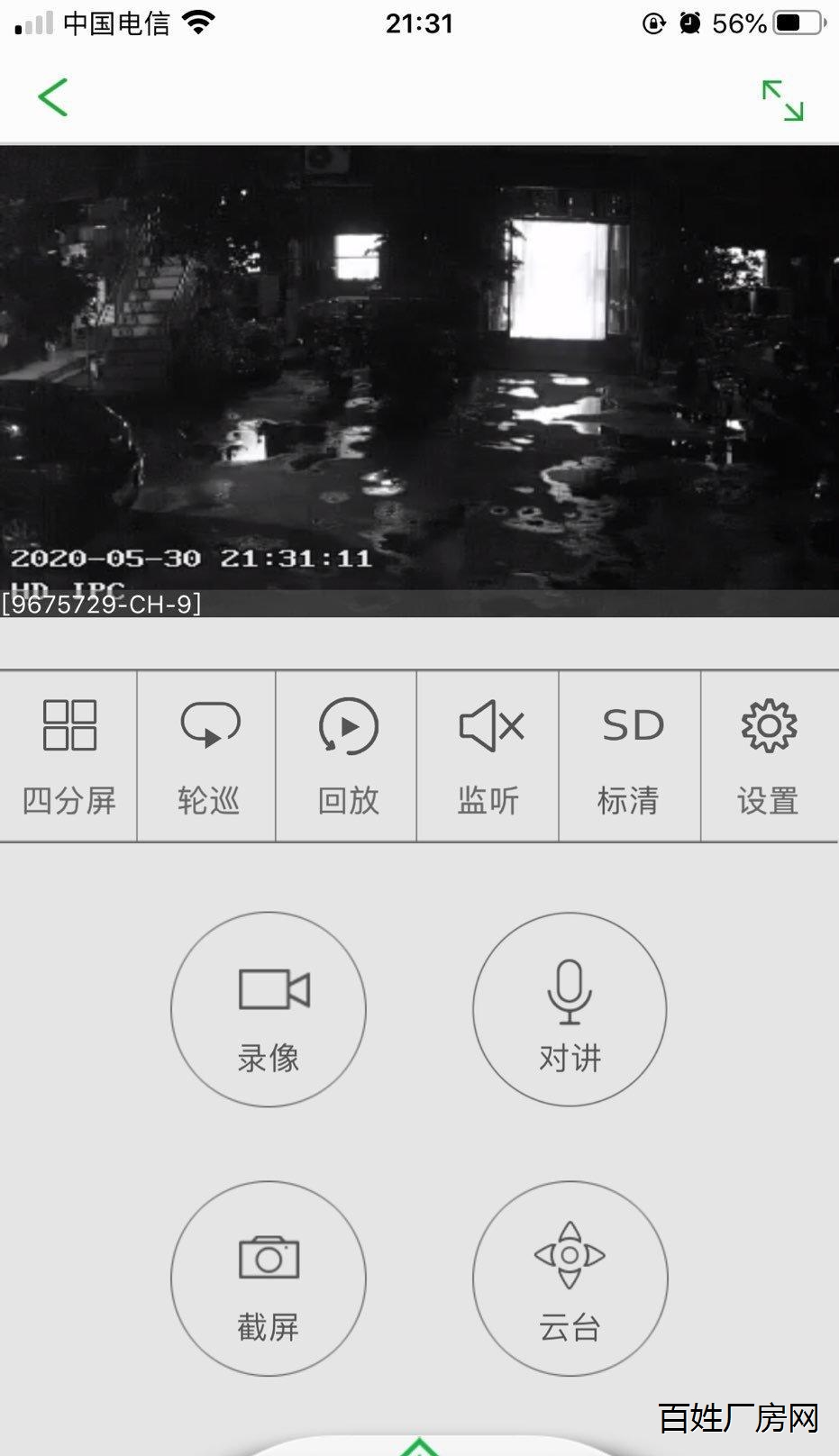Image resolution: width=839 pixels, height=1456 pixels.
Task: Start 轮巡 camera patrol
Action: 207,757
